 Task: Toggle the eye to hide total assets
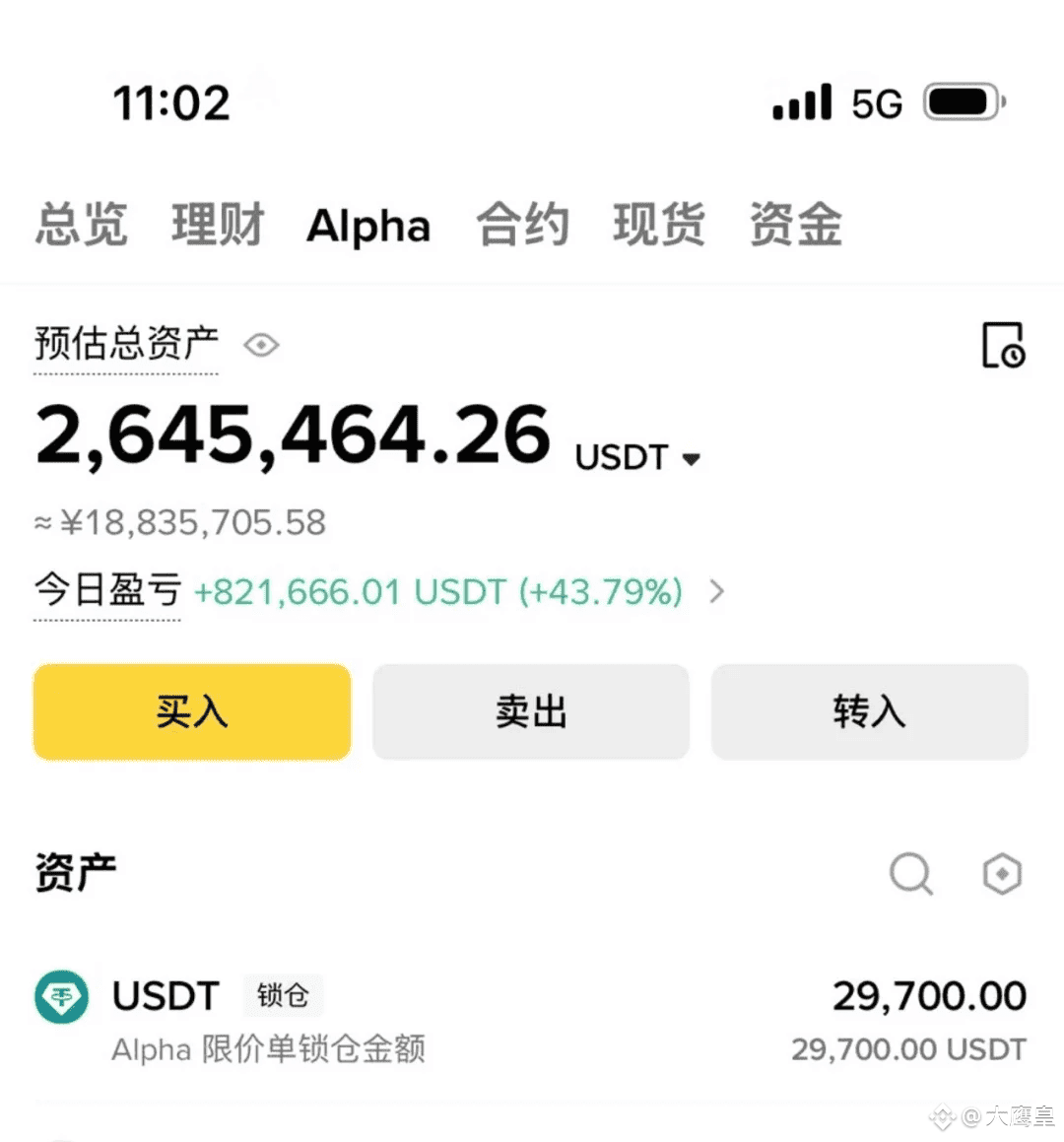pos(261,345)
